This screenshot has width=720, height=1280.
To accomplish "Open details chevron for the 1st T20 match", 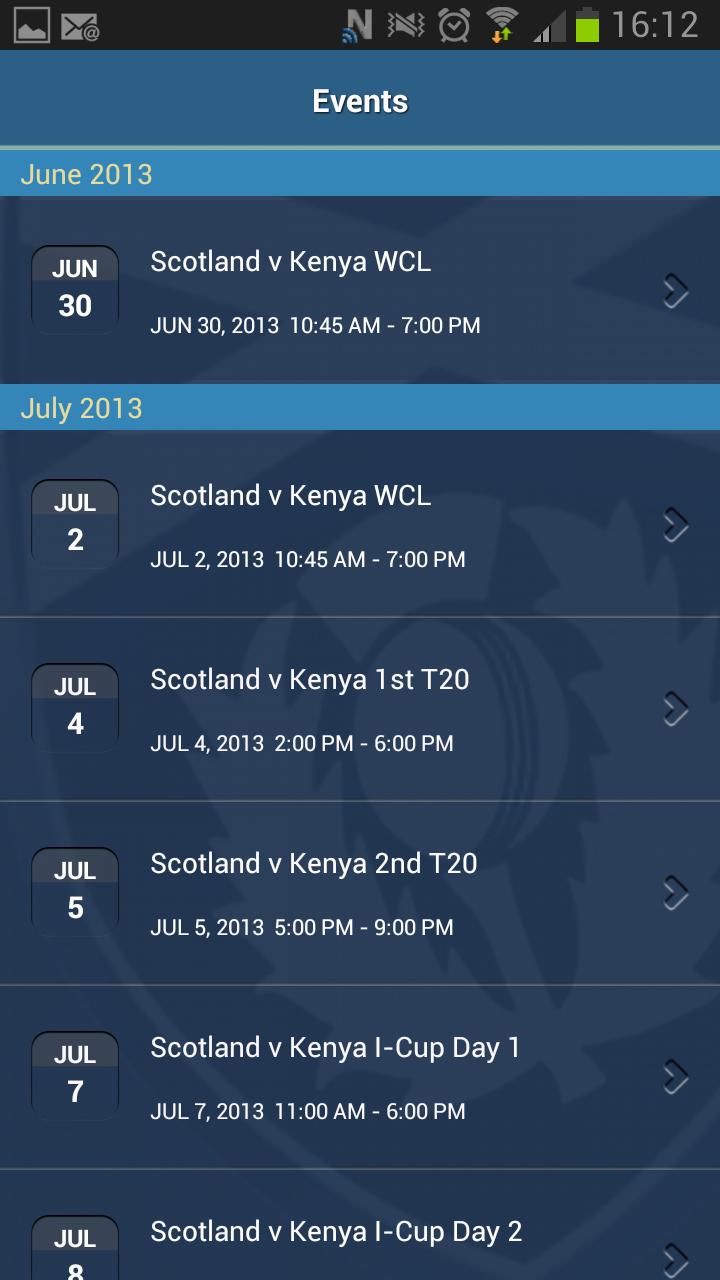I will click(x=675, y=706).
